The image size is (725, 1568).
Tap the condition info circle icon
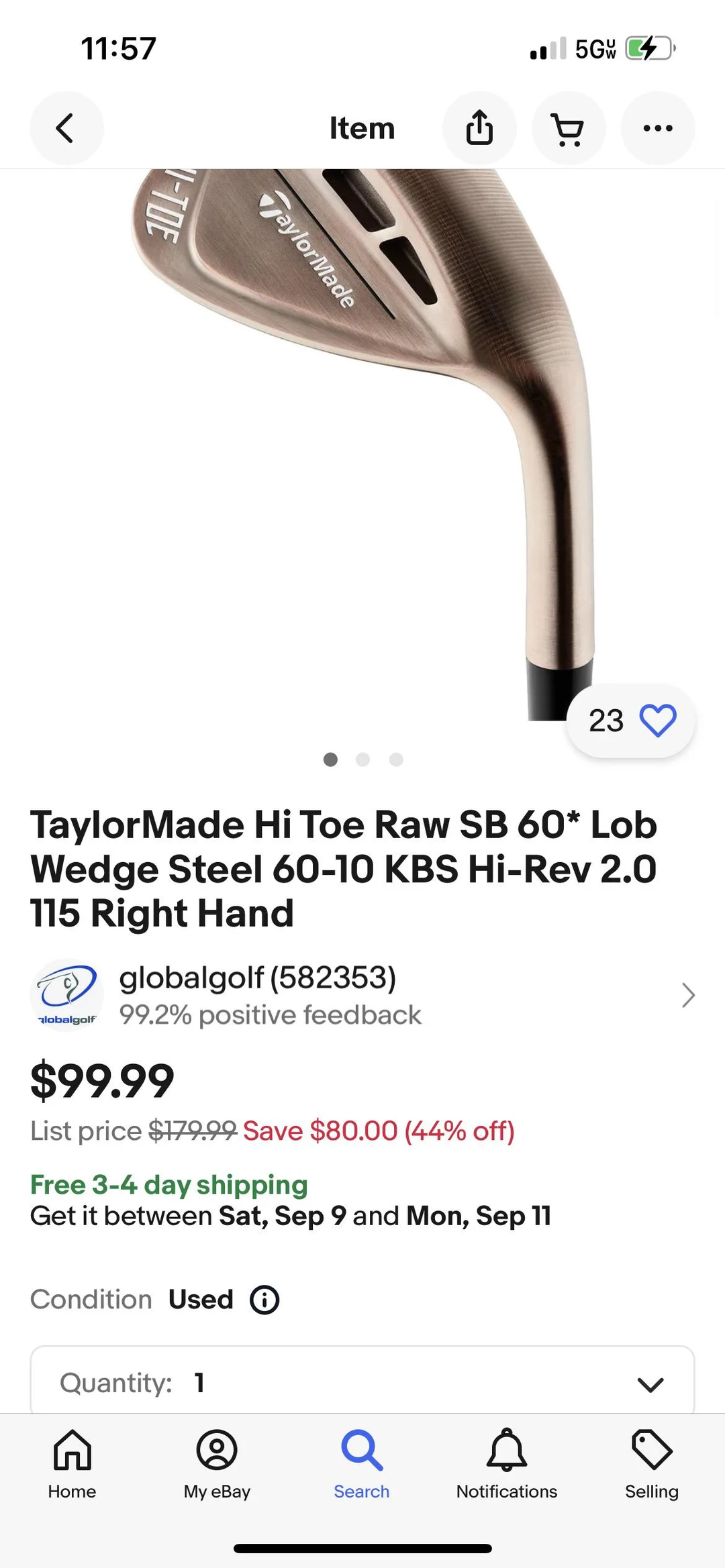(264, 1299)
